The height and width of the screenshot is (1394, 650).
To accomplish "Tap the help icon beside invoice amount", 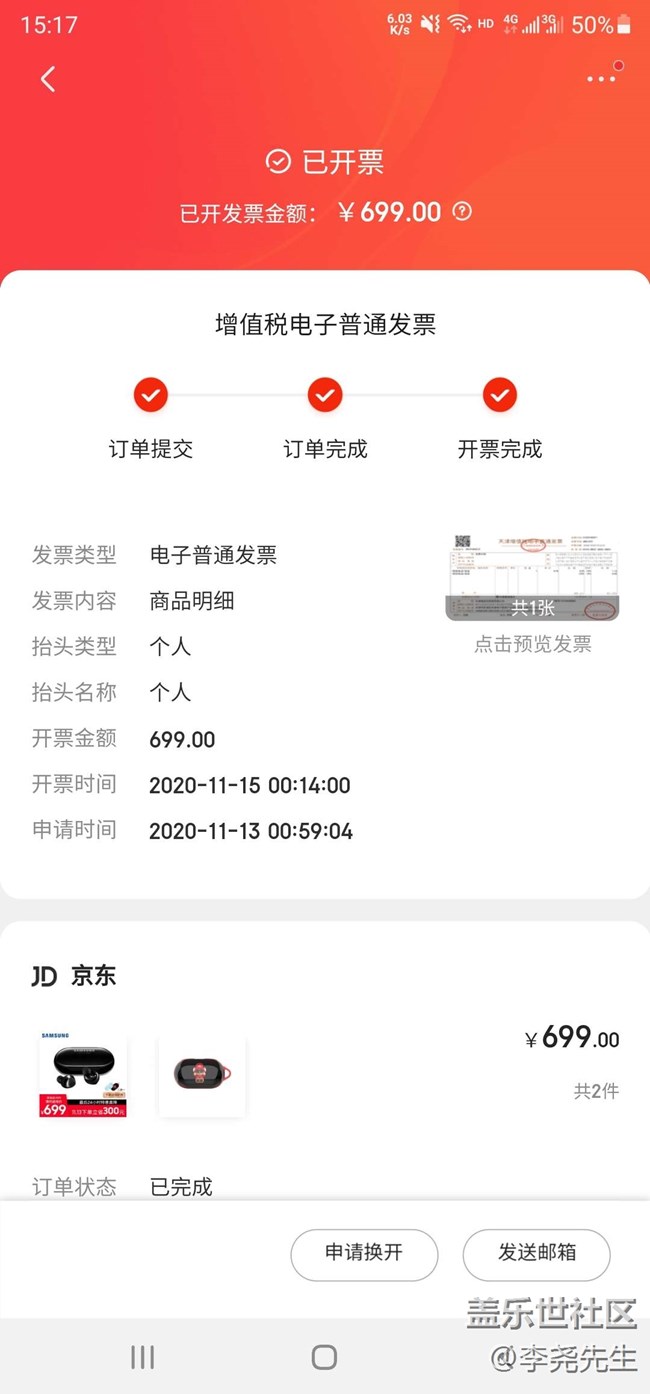I will click(x=461, y=211).
